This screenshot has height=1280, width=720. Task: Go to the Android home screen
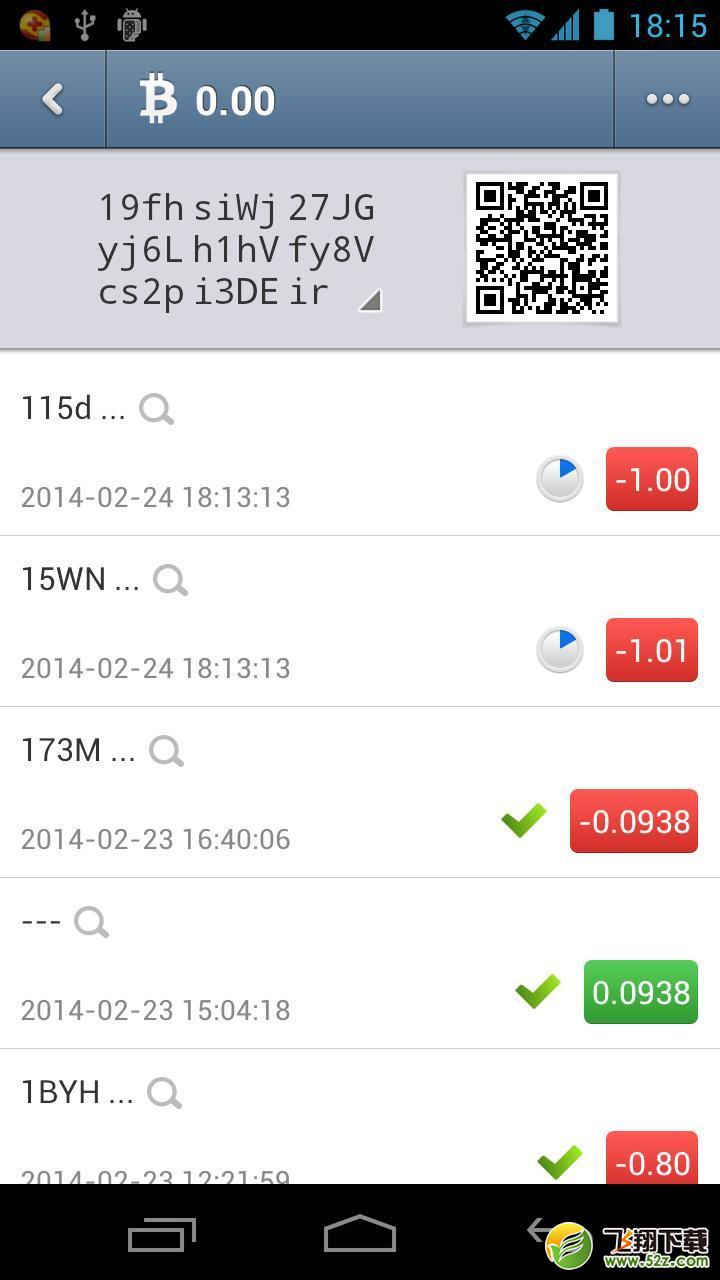[360, 1234]
